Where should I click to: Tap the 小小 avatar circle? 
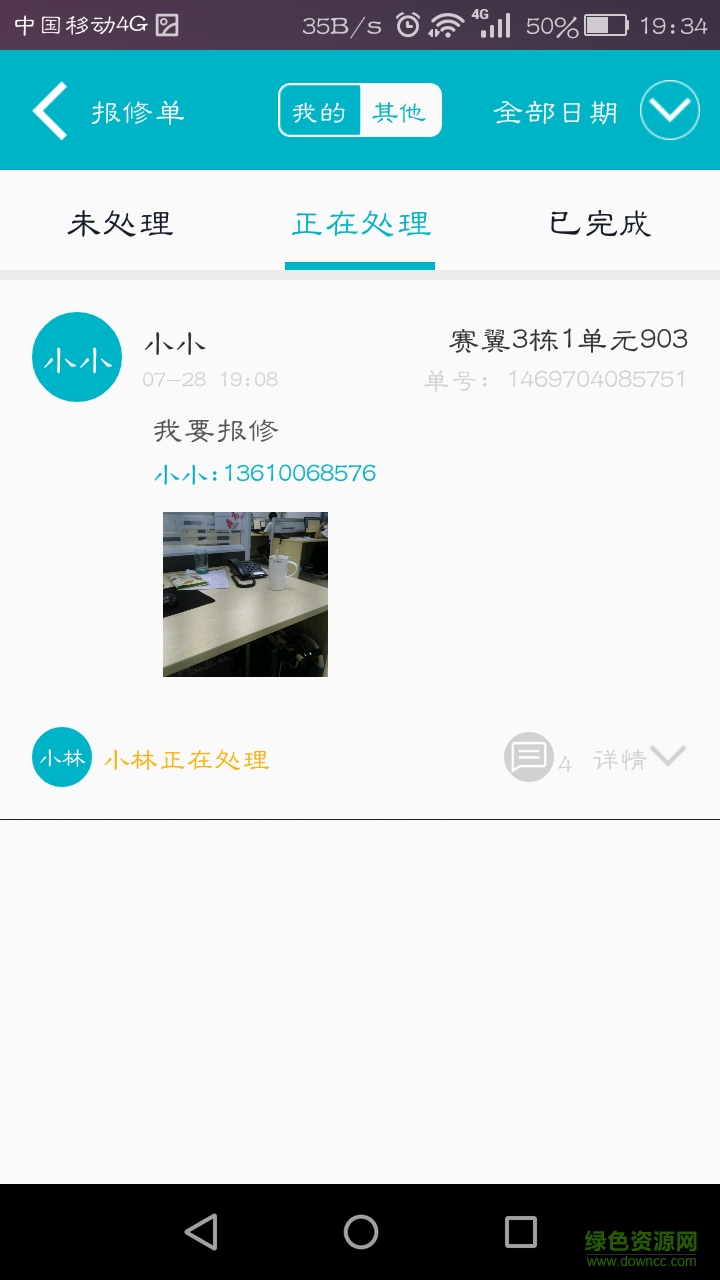[76, 357]
